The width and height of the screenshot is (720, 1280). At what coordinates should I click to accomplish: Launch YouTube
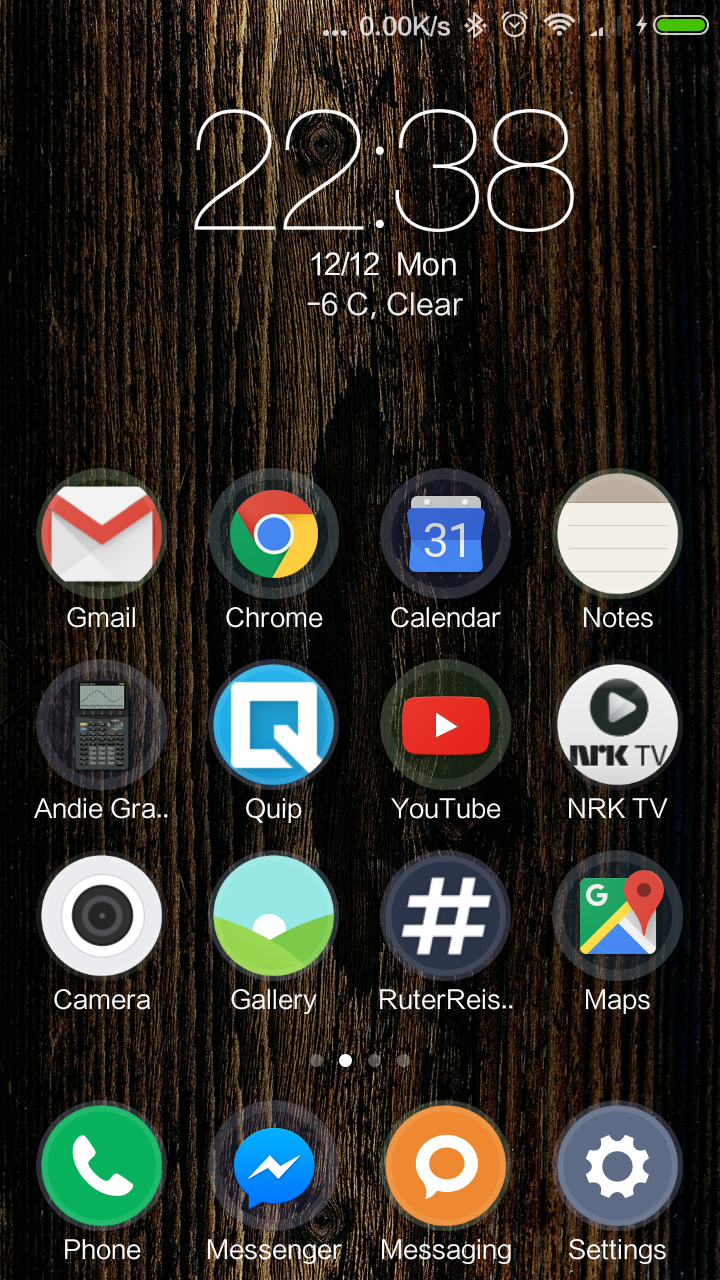tap(446, 725)
